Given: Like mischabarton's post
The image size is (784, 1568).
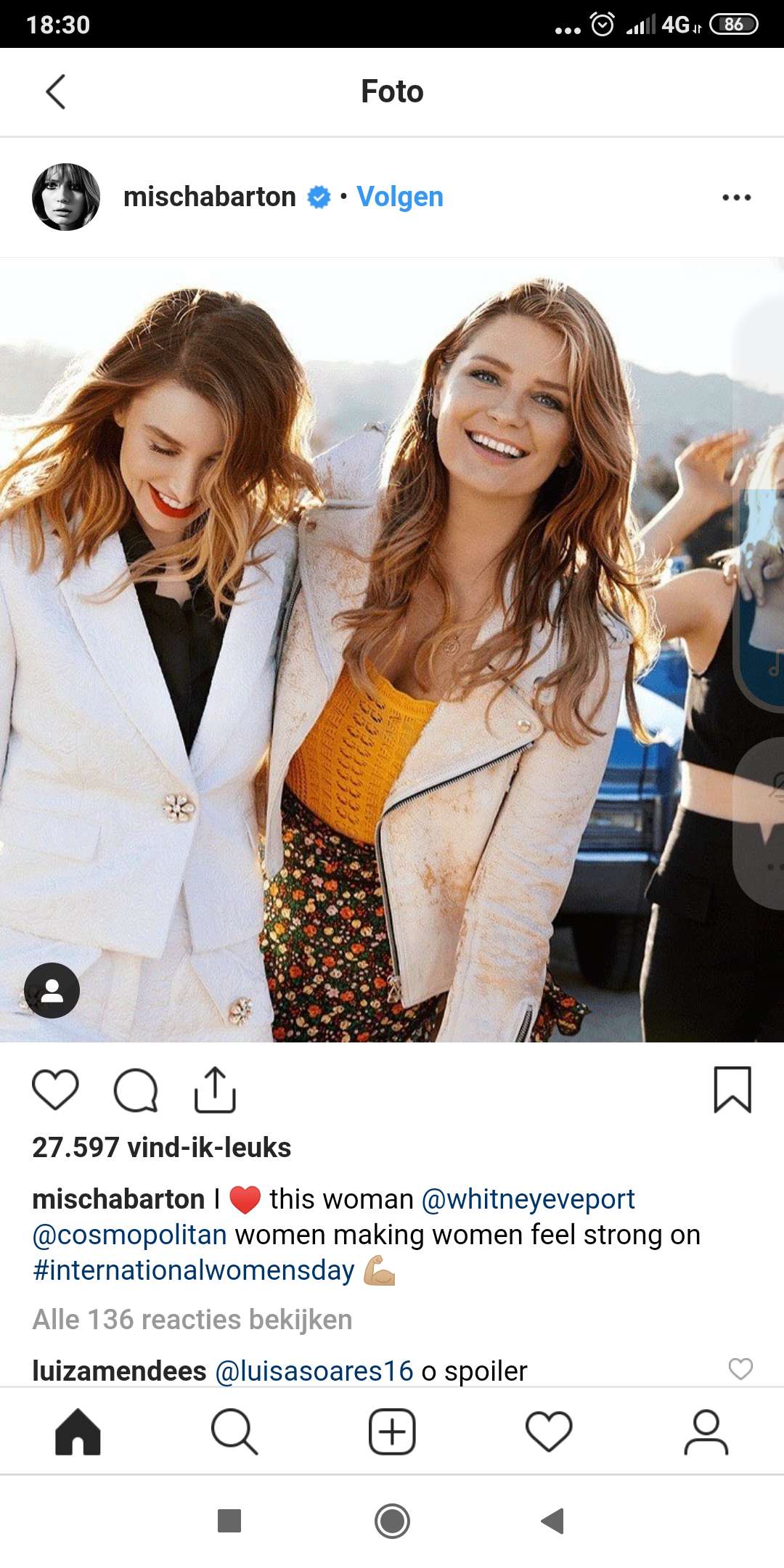Looking at the screenshot, I should pos(55,1090).
